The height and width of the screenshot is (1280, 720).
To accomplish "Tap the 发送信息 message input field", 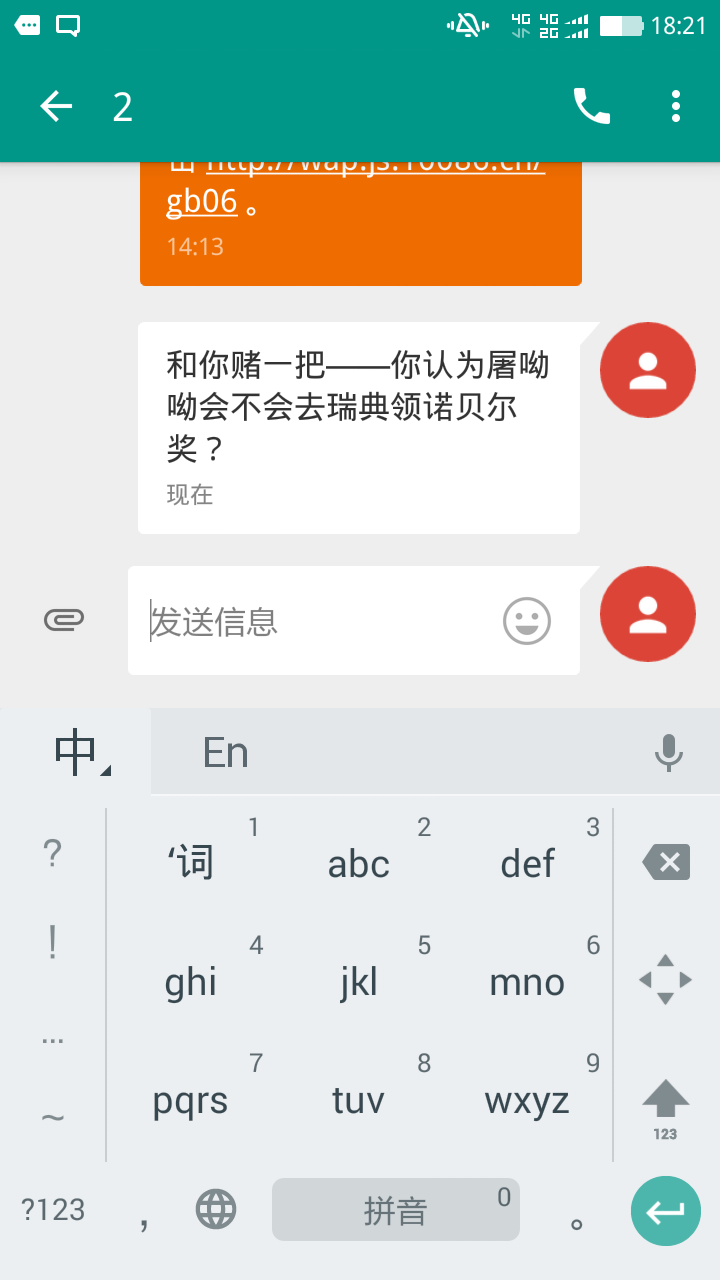I will (x=300, y=621).
